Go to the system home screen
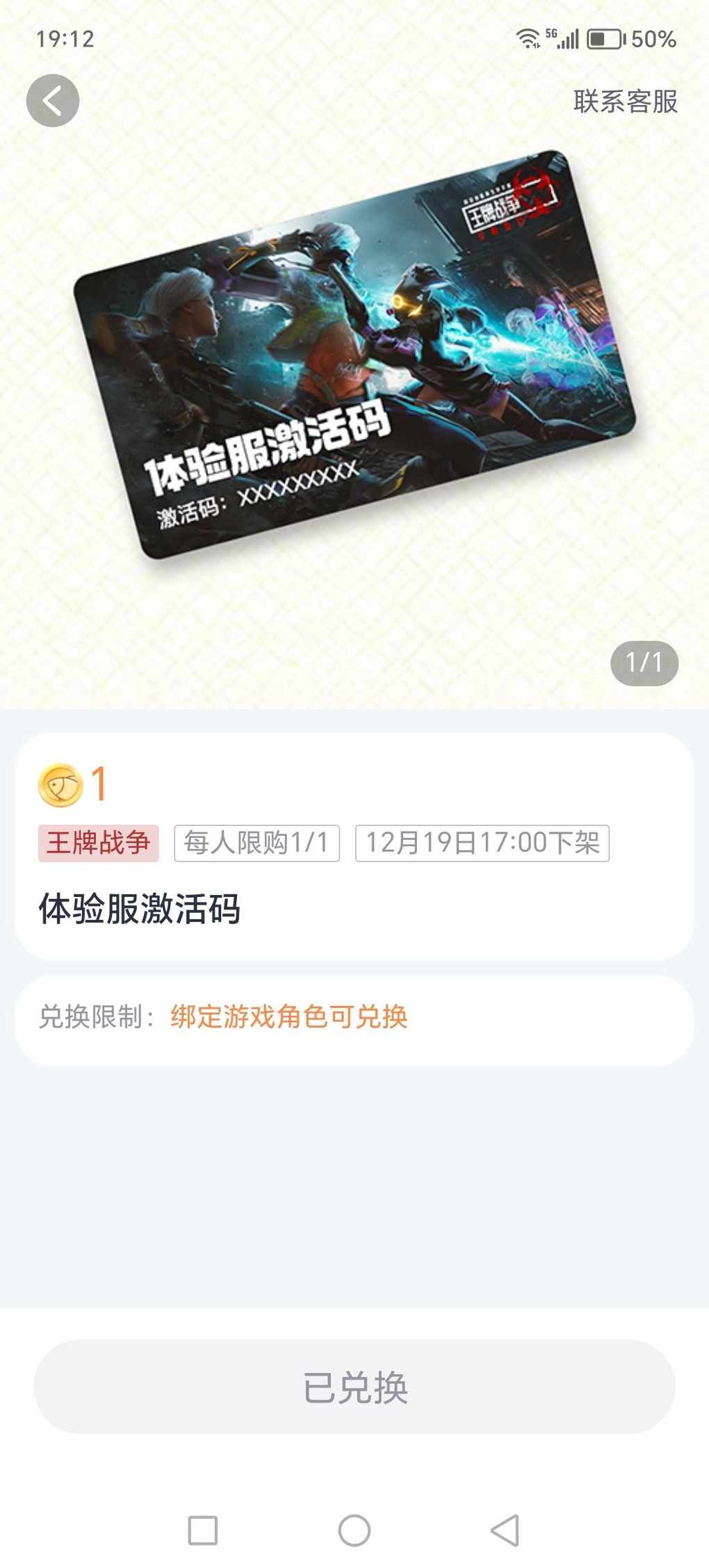This screenshot has height=1568, width=709. (354, 1530)
